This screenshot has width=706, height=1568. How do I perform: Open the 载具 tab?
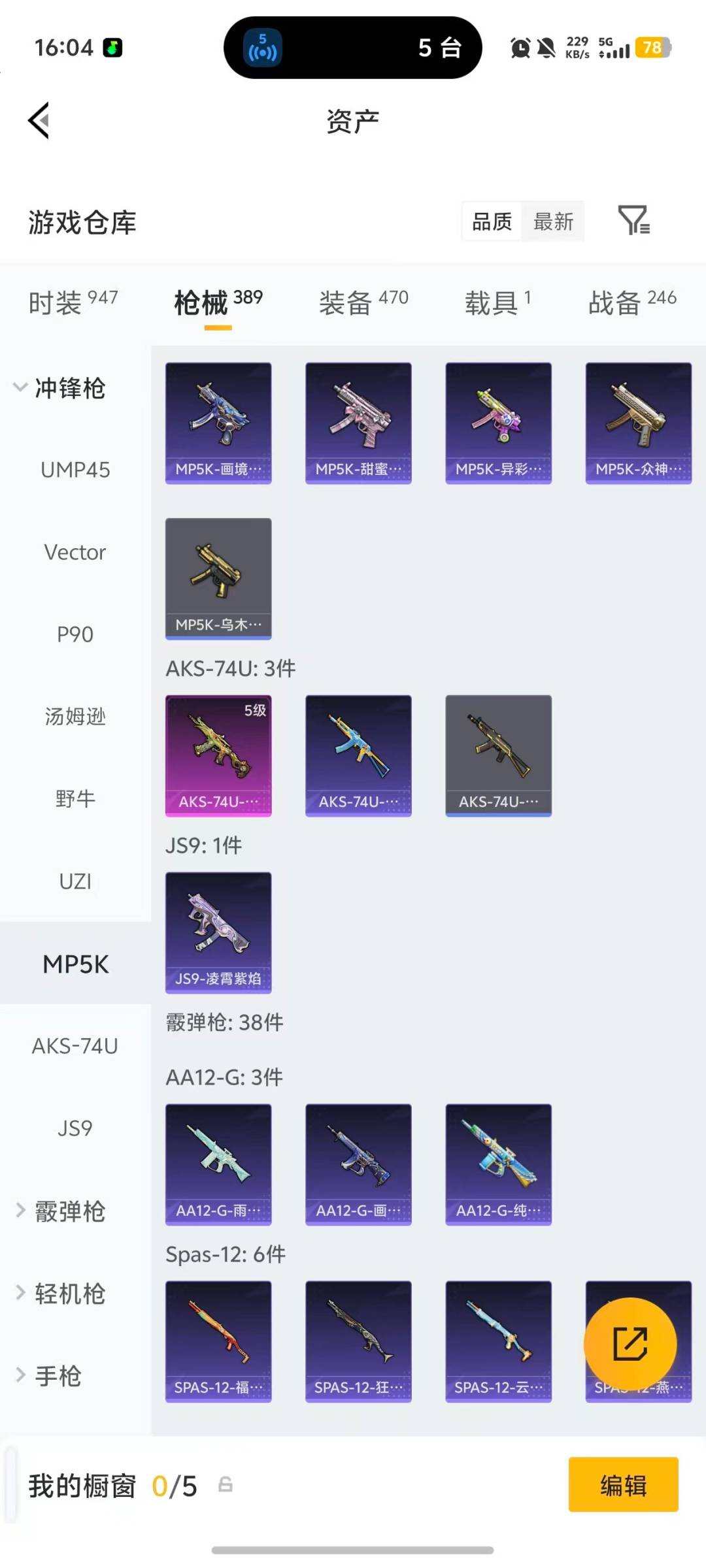point(497,302)
